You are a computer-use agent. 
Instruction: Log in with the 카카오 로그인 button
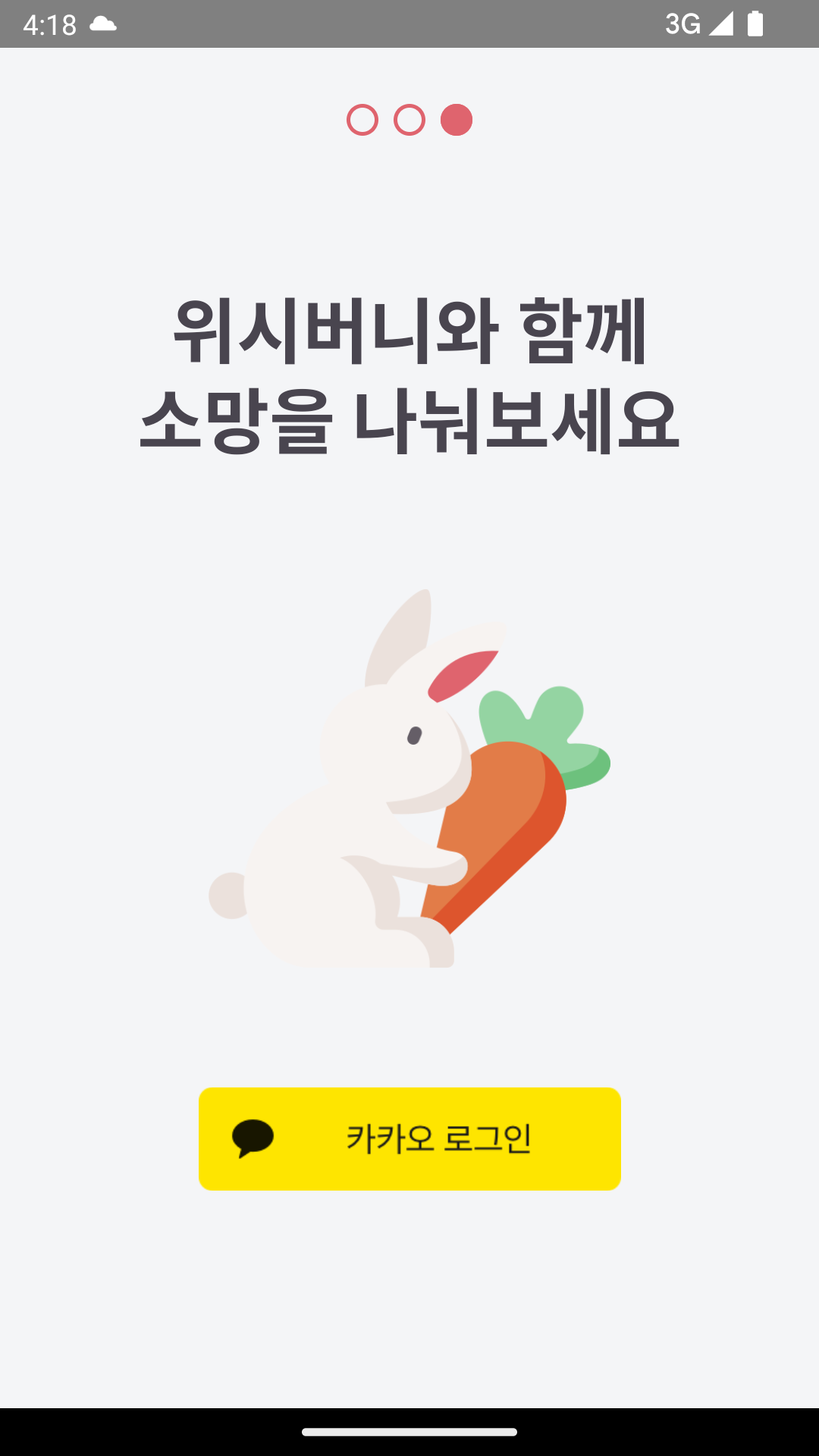[x=409, y=1138]
